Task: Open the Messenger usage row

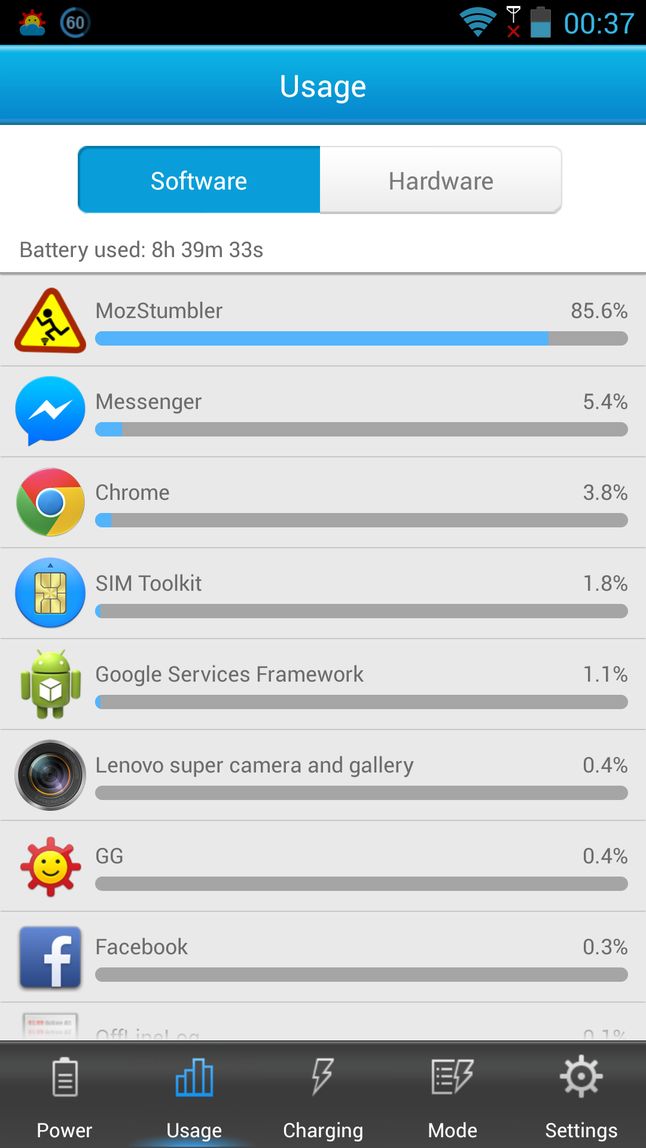Action: 322,412
